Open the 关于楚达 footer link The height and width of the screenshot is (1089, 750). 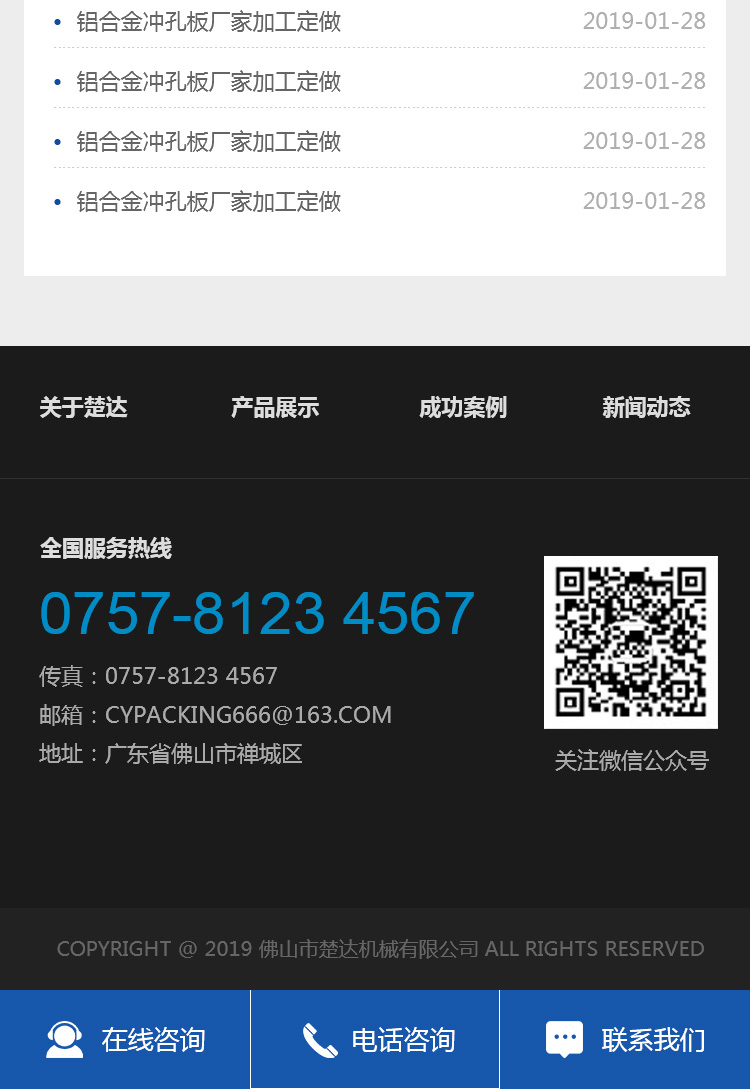[83, 408]
